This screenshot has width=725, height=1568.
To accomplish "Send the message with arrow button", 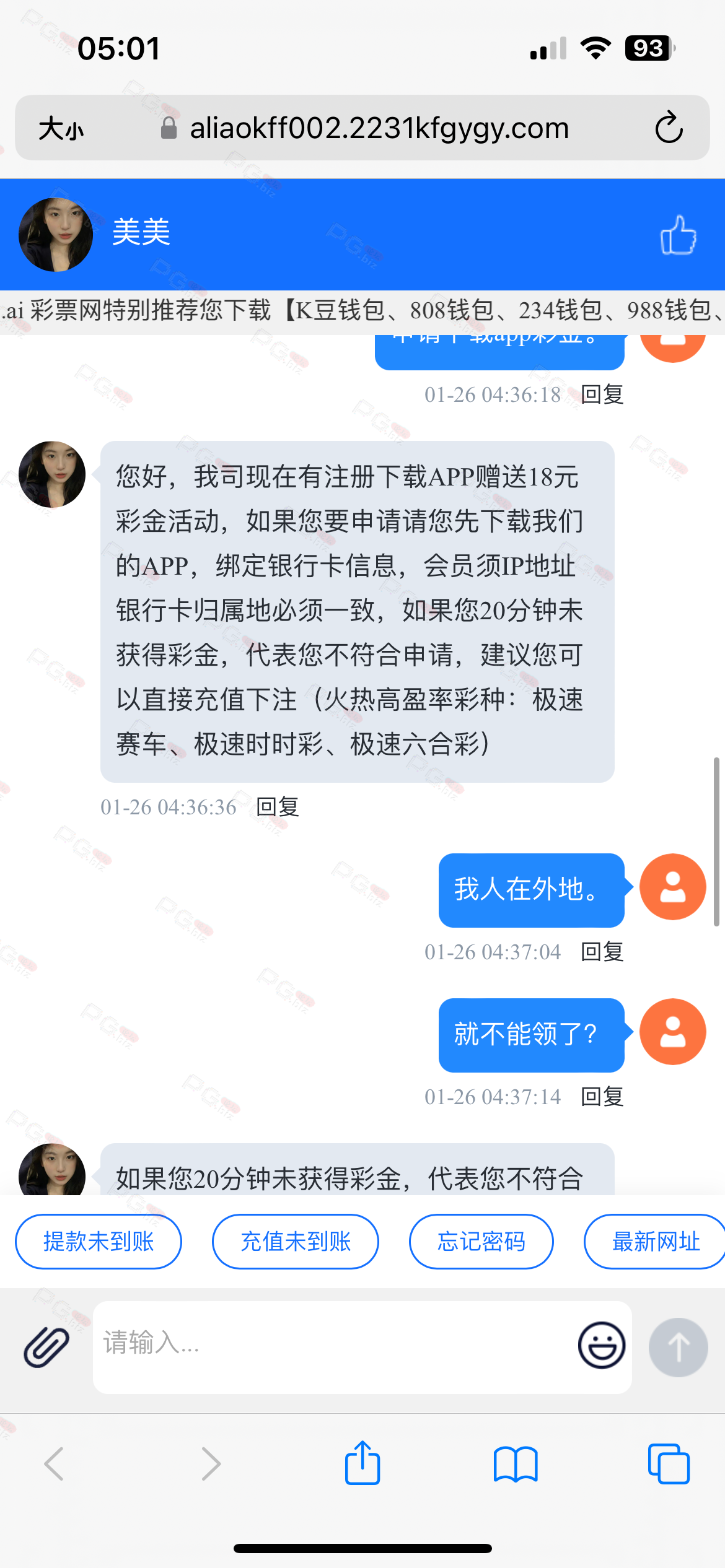I will point(678,1347).
